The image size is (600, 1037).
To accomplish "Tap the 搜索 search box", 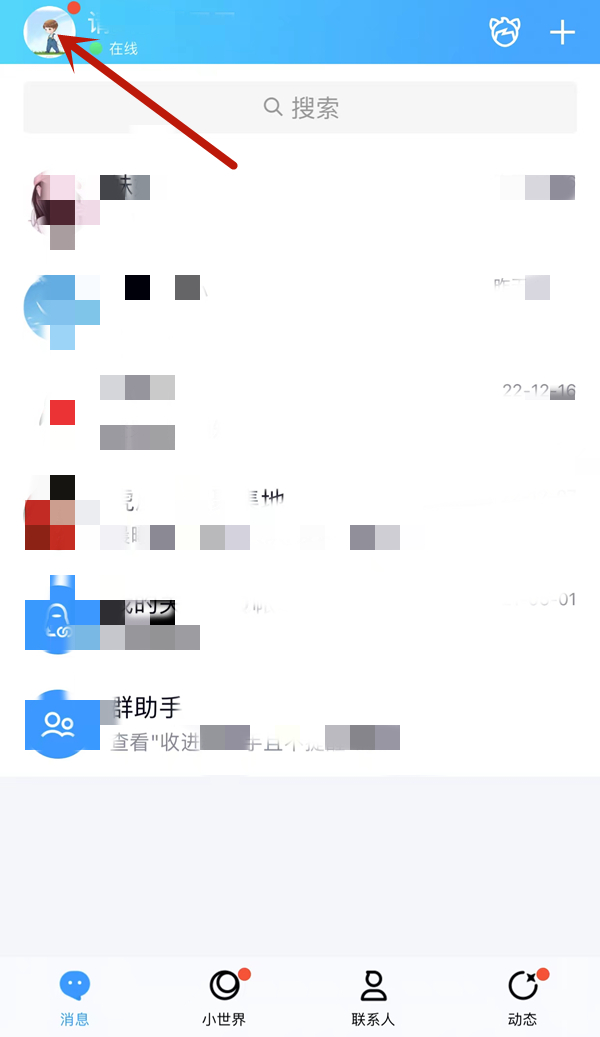I will (300, 108).
